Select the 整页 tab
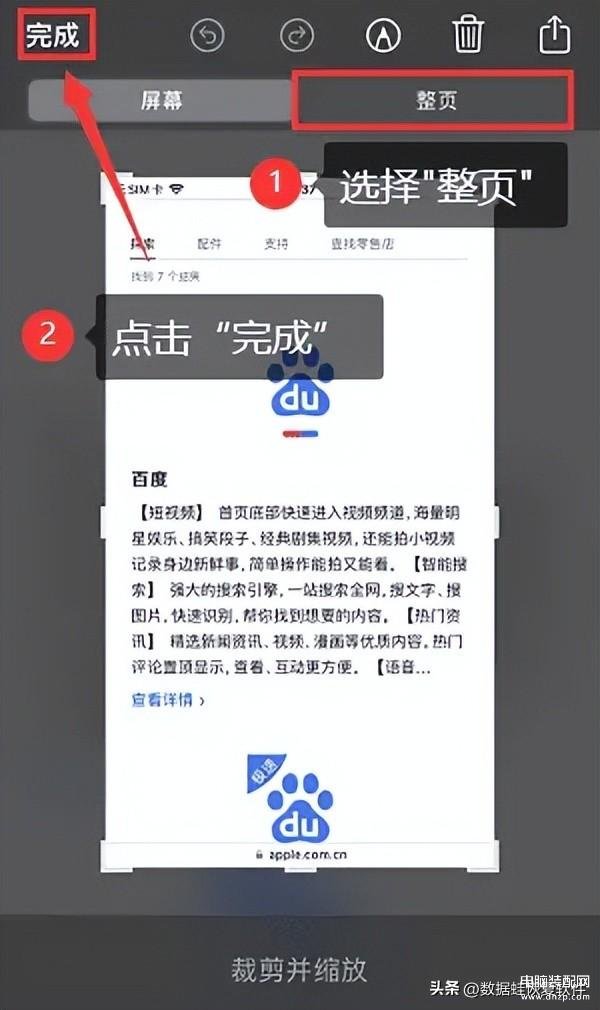This screenshot has height=1010, width=600. [434, 101]
